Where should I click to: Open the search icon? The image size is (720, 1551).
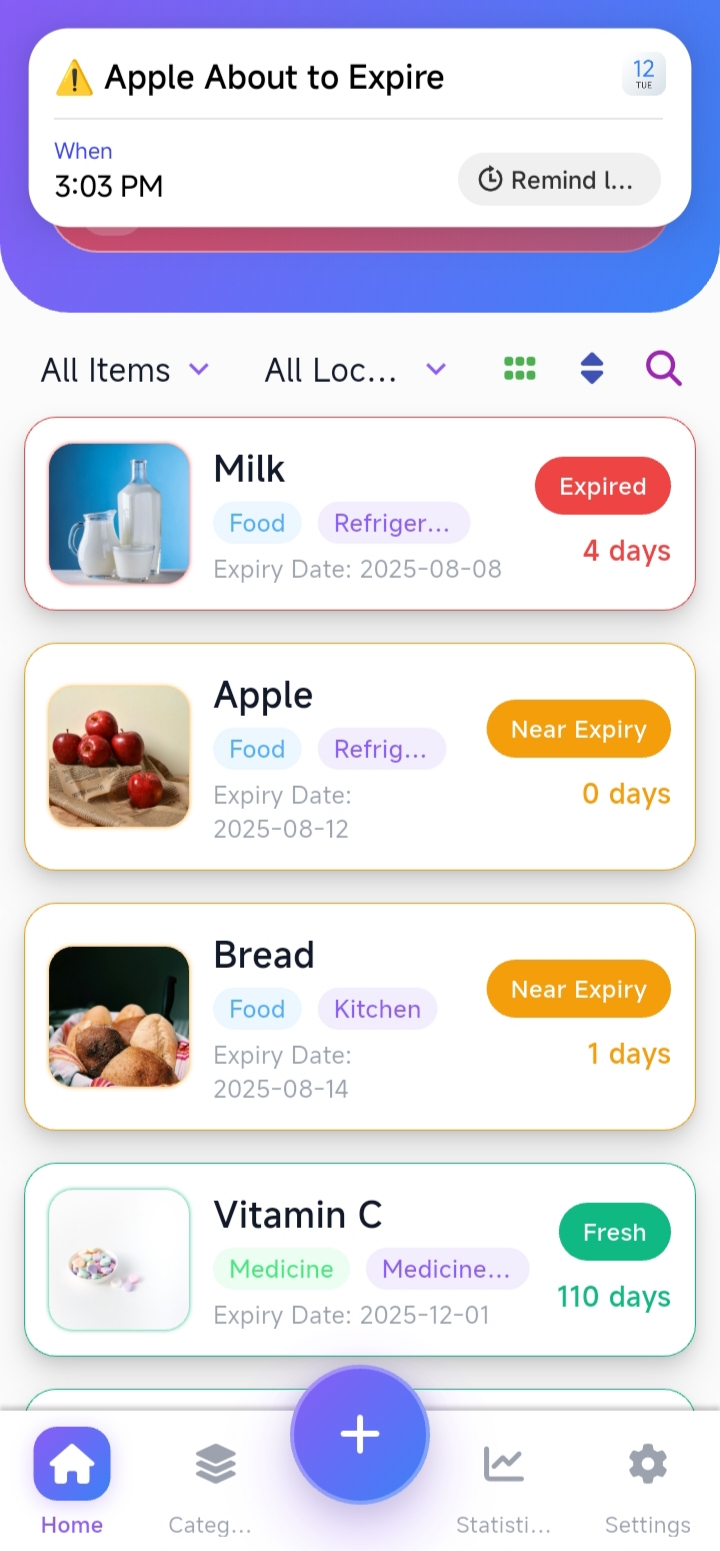(663, 369)
